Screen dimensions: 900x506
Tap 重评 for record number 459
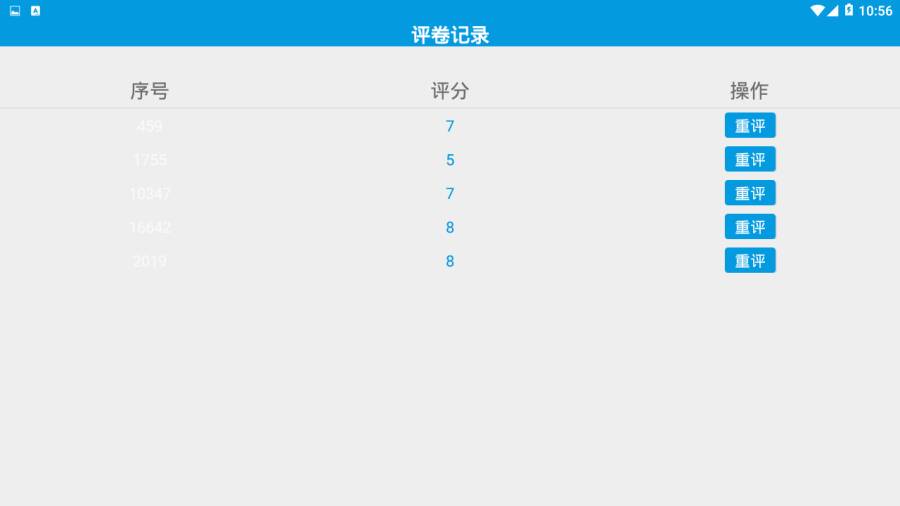[x=750, y=126]
